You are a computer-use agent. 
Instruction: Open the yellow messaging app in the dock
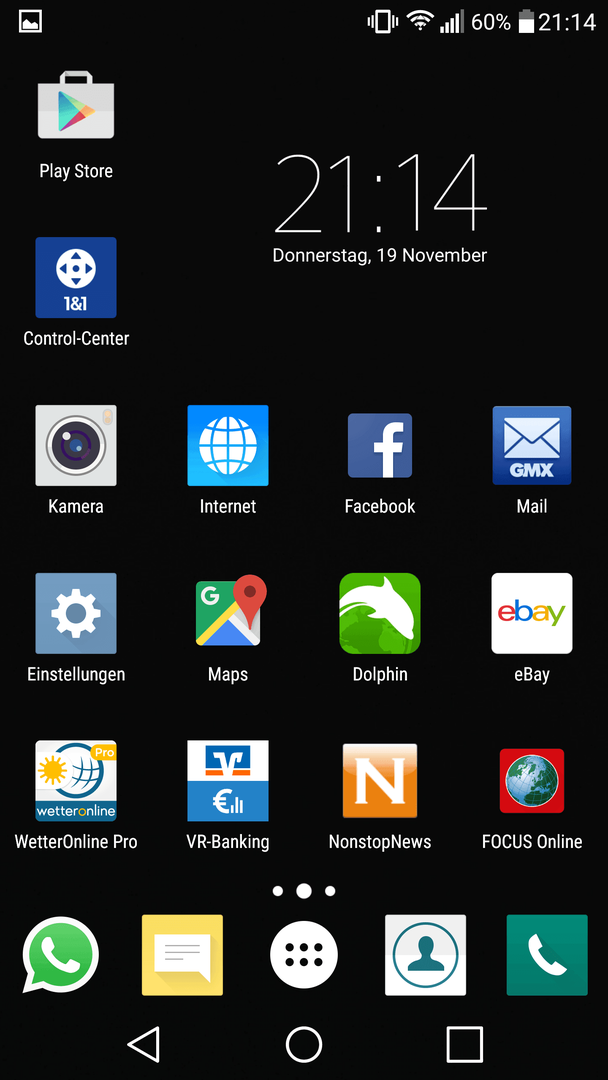click(x=182, y=955)
